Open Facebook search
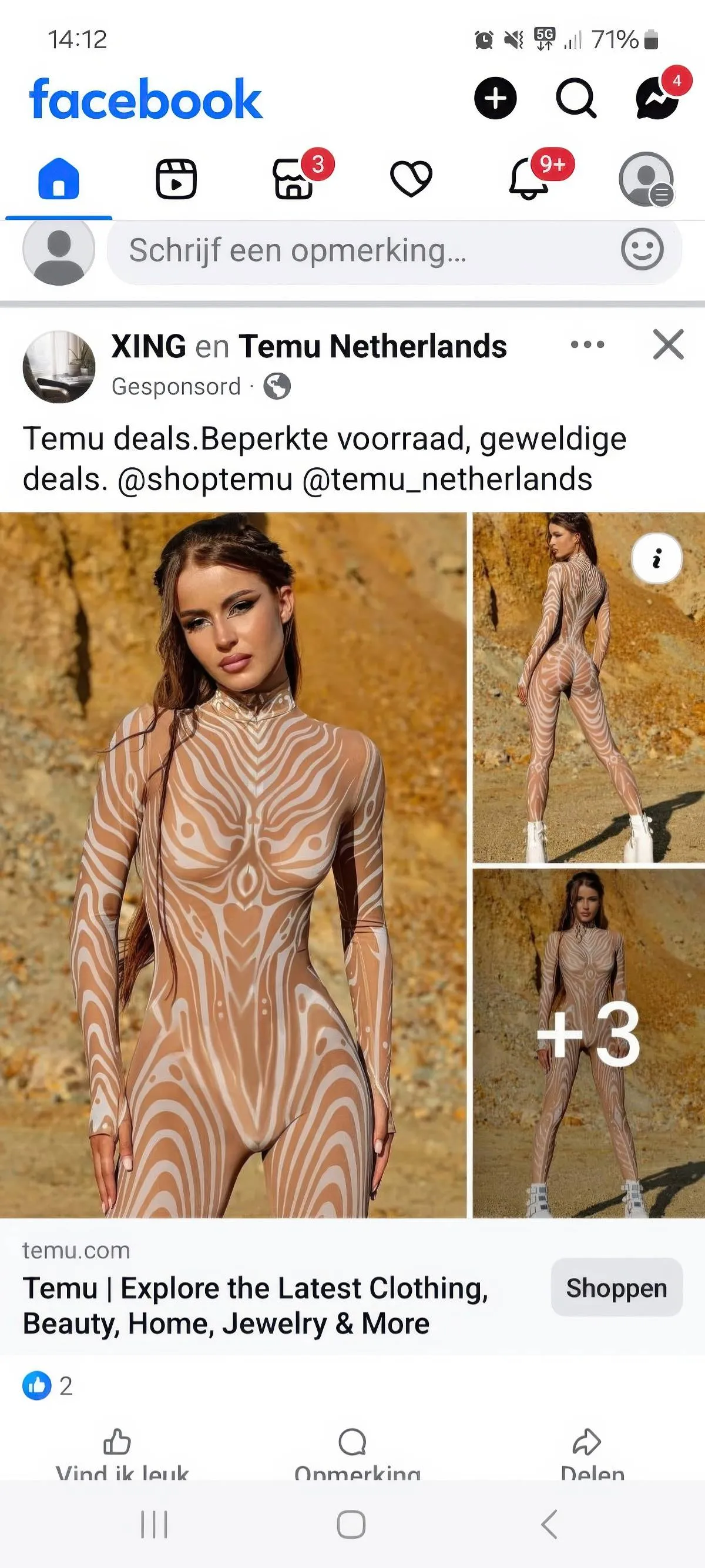This screenshot has width=705, height=1568. 576,98
